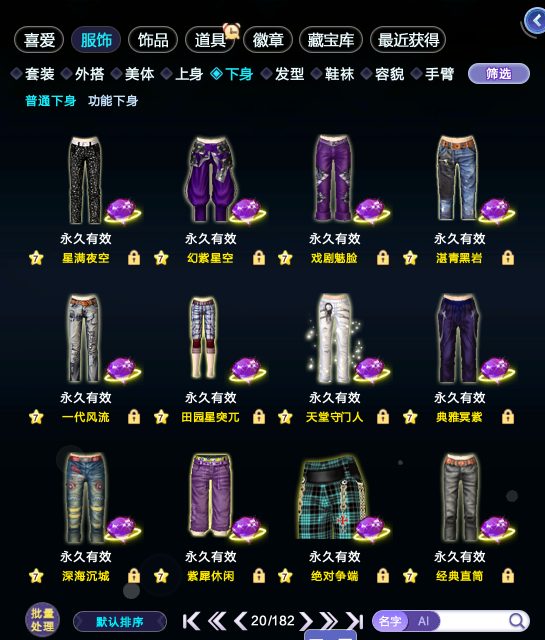
Task: Favorite 典雅冥紫 with its star icon
Action: [410, 417]
